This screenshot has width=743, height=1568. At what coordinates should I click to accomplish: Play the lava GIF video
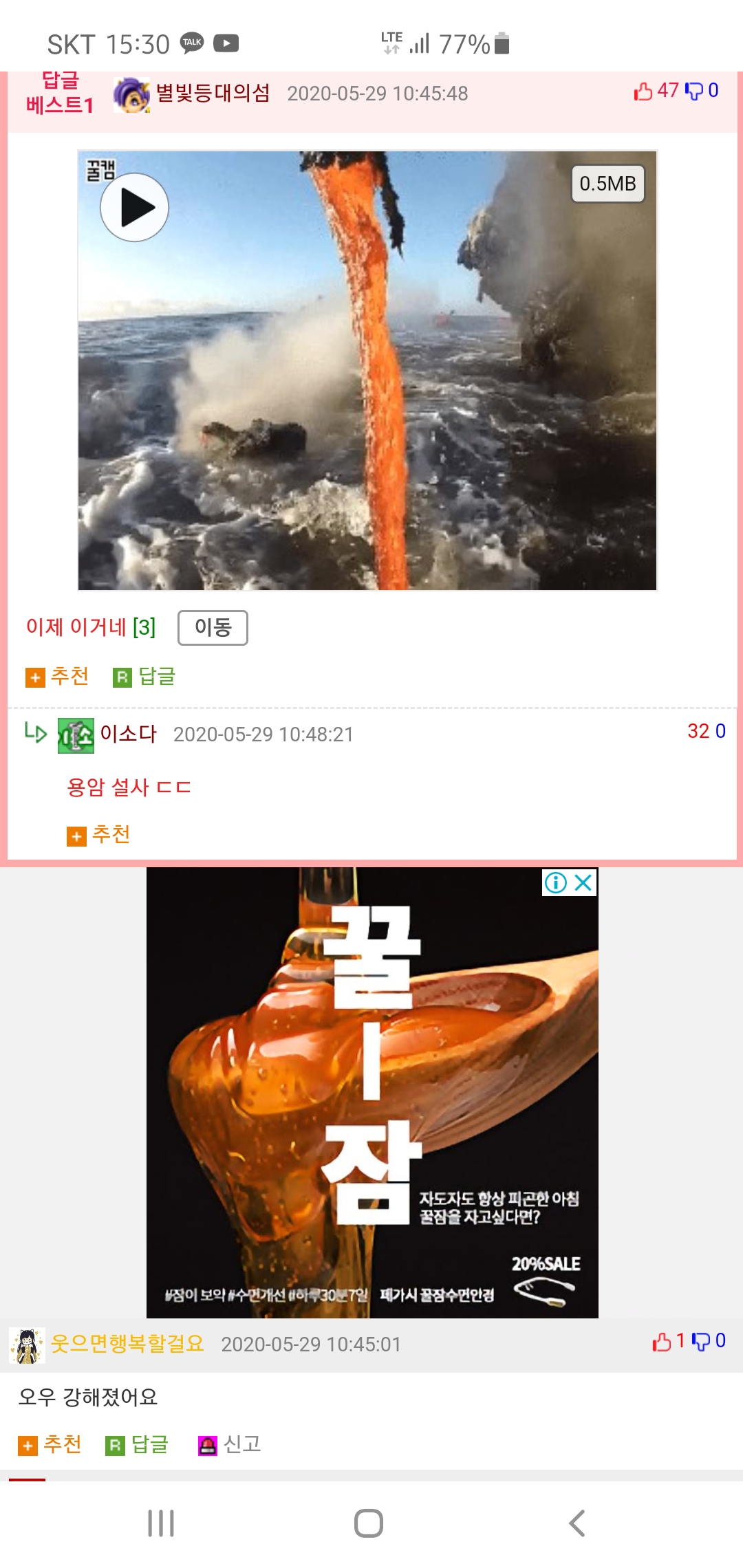pyautogui.click(x=135, y=207)
